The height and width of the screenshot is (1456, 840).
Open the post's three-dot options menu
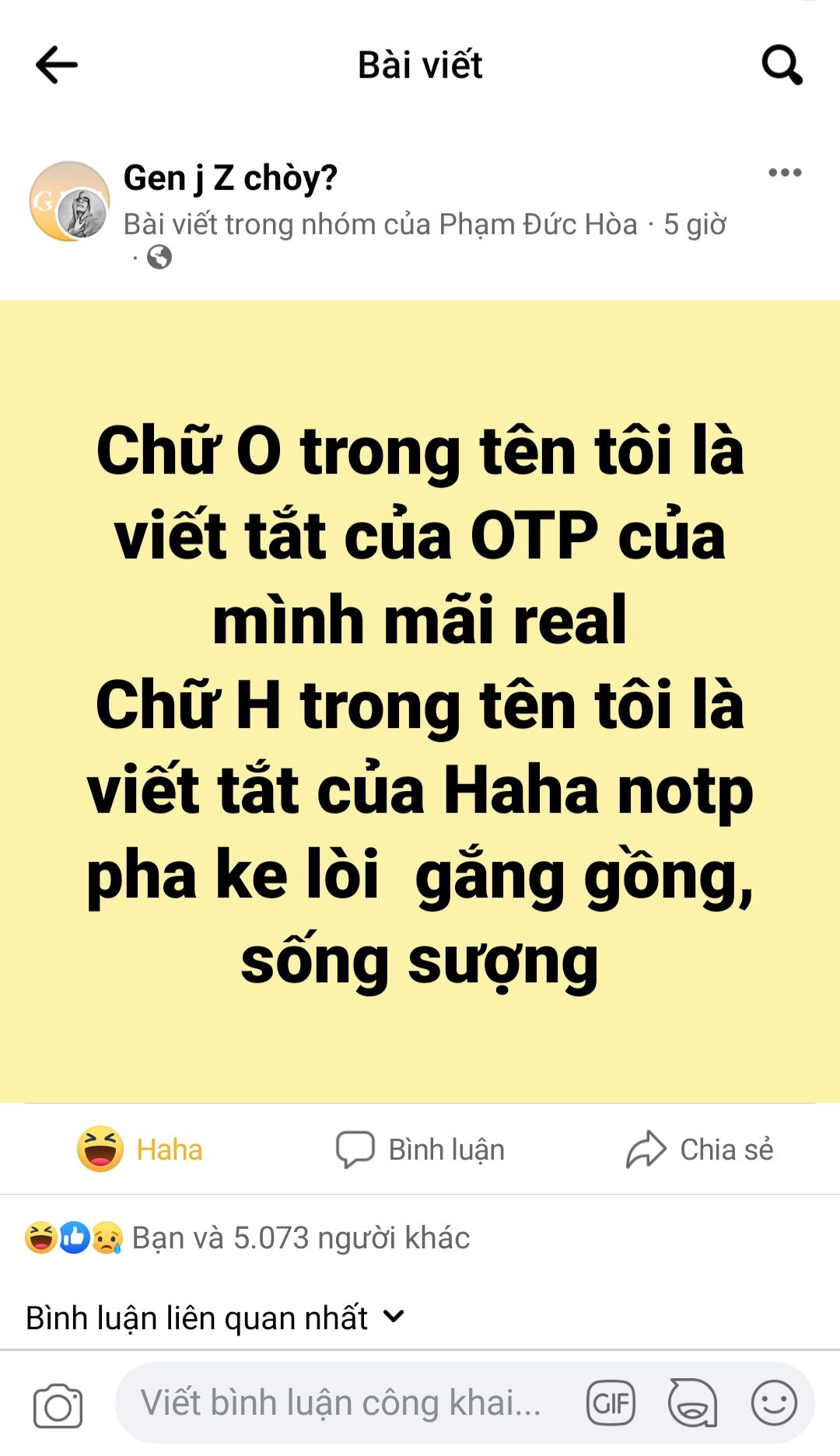coord(785,173)
